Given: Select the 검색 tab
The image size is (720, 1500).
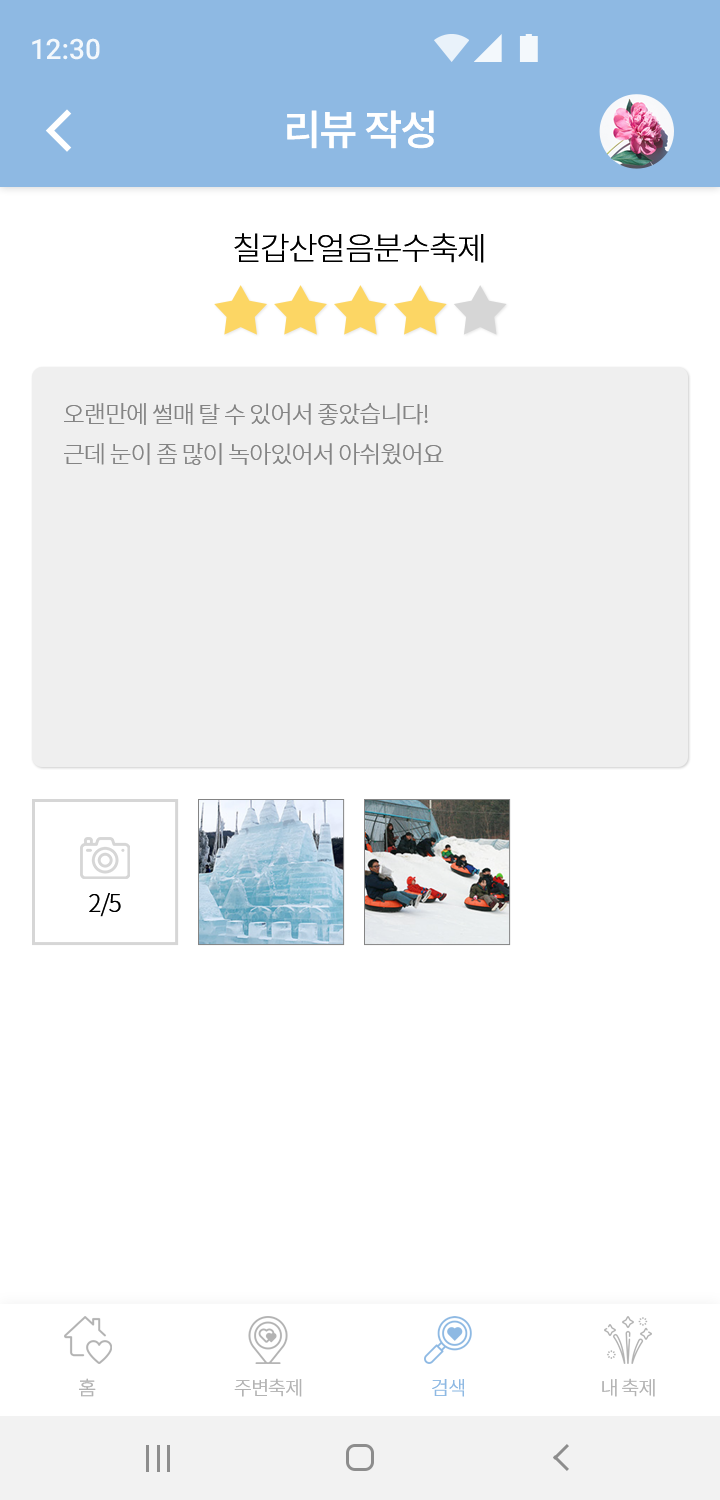Looking at the screenshot, I should 448,1358.
